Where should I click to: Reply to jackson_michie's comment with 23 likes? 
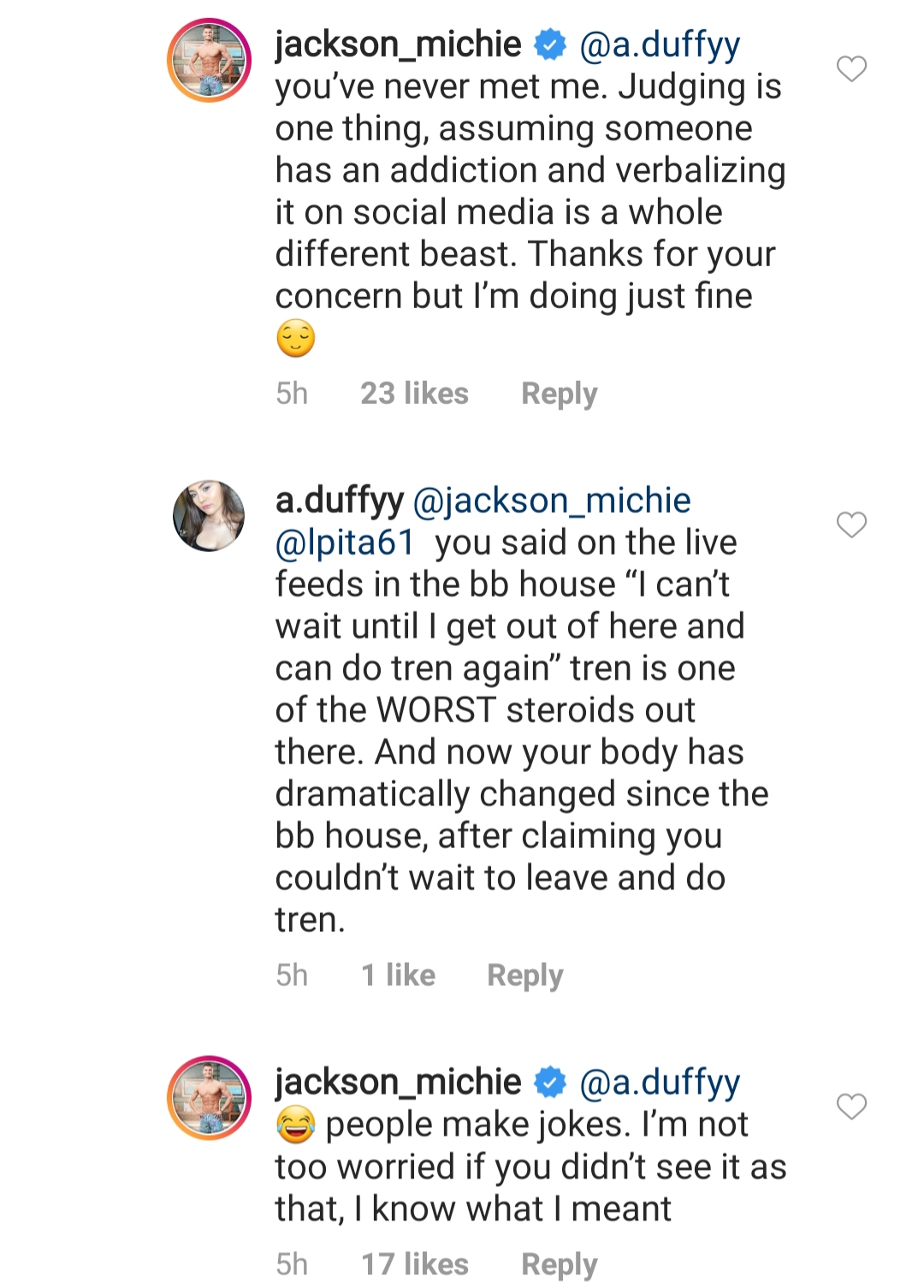point(559,394)
